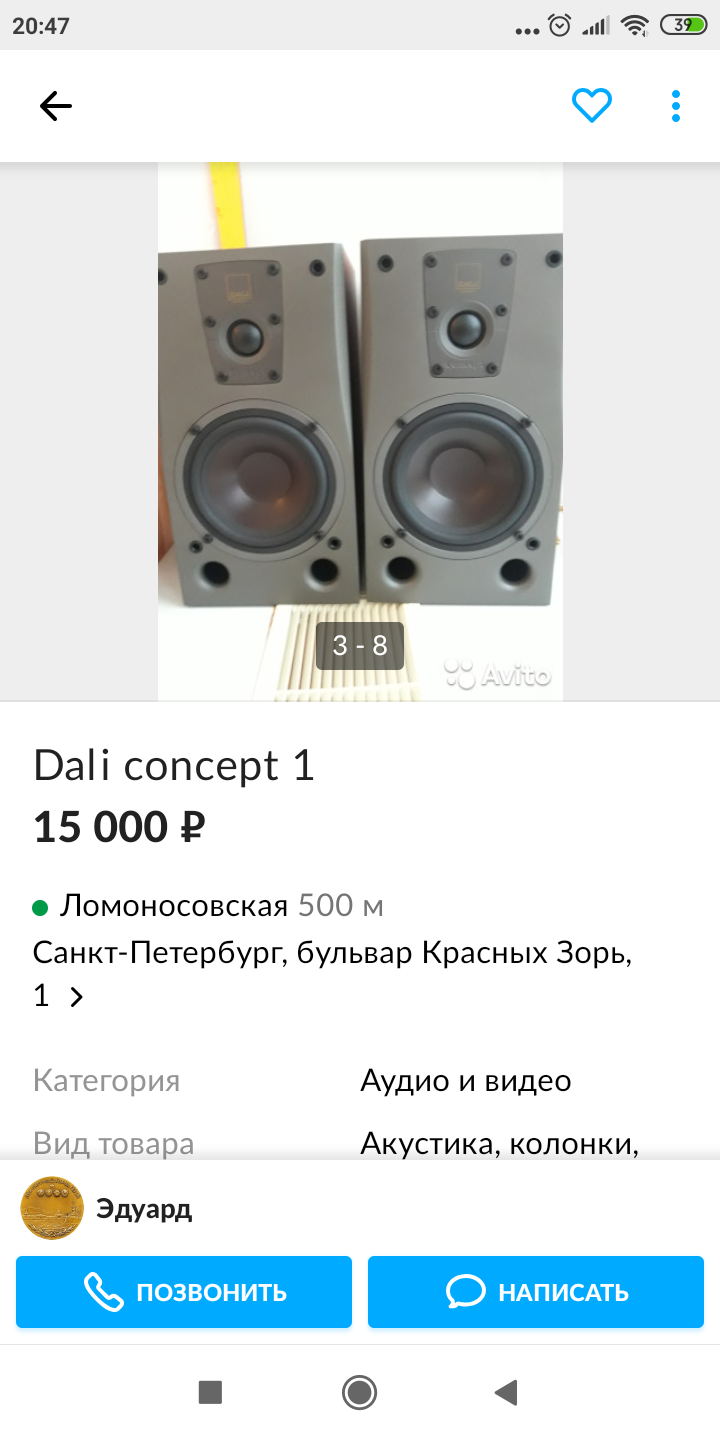Message the seller via Написать
Viewport: 720px width, 1440px height.
[536, 1292]
